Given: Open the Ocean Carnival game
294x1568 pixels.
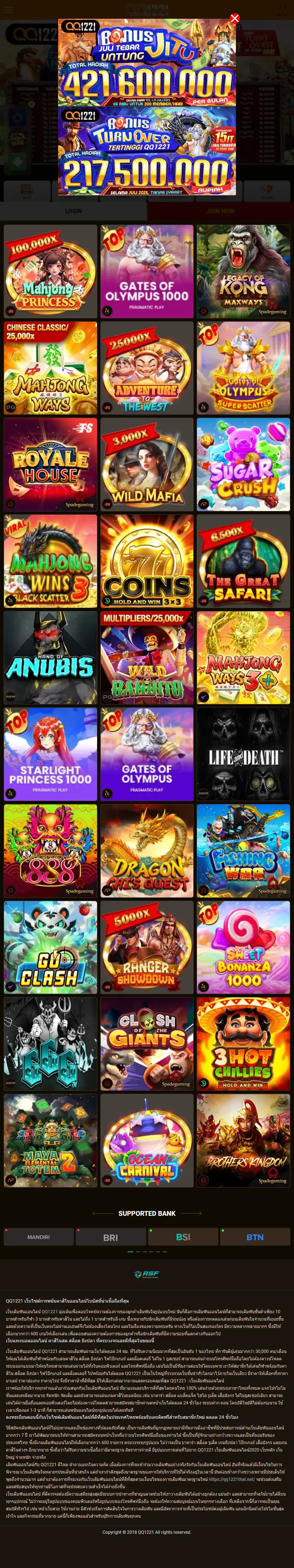Looking at the screenshot, I should (147, 1140).
